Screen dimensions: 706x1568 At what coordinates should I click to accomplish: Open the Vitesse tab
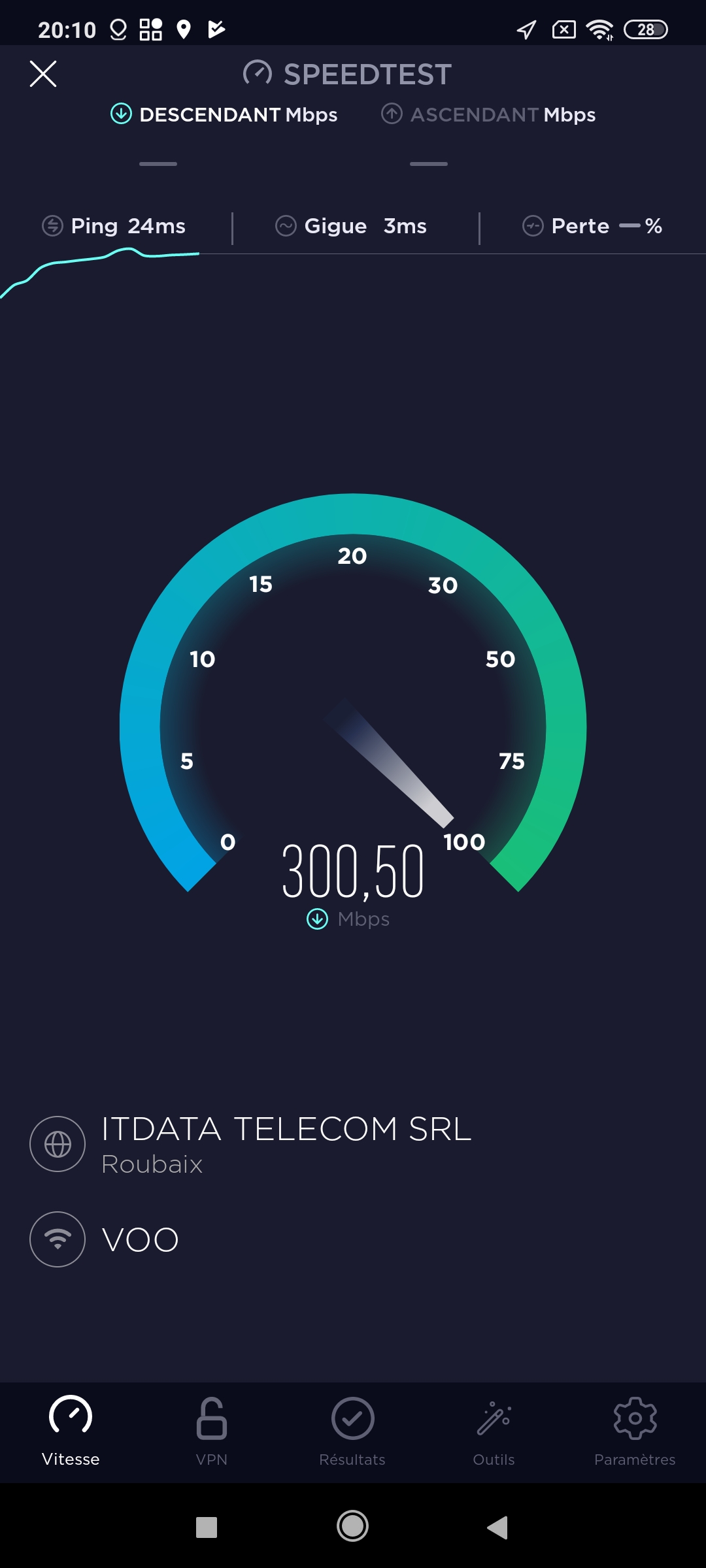tap(71, 1431)
